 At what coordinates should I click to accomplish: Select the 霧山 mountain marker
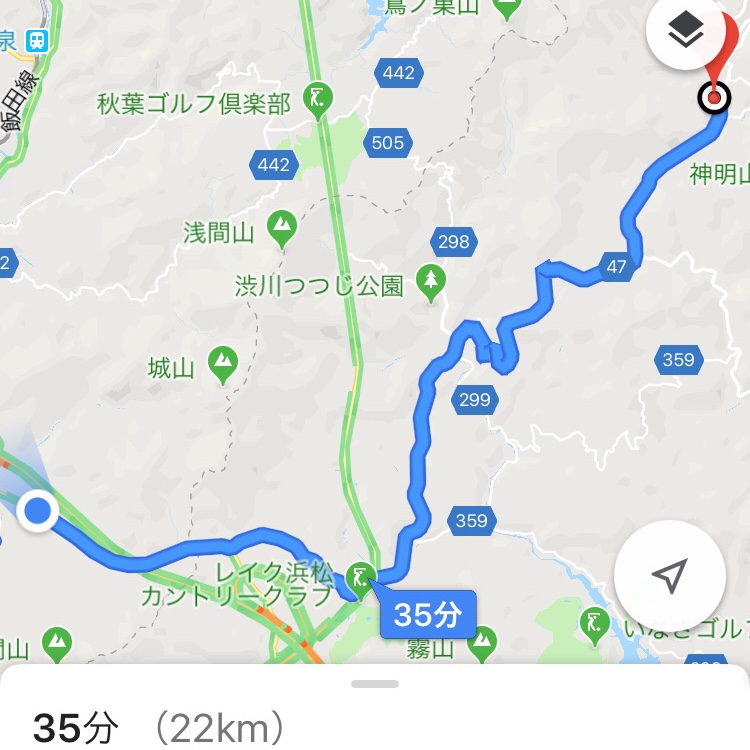(483, 639)
